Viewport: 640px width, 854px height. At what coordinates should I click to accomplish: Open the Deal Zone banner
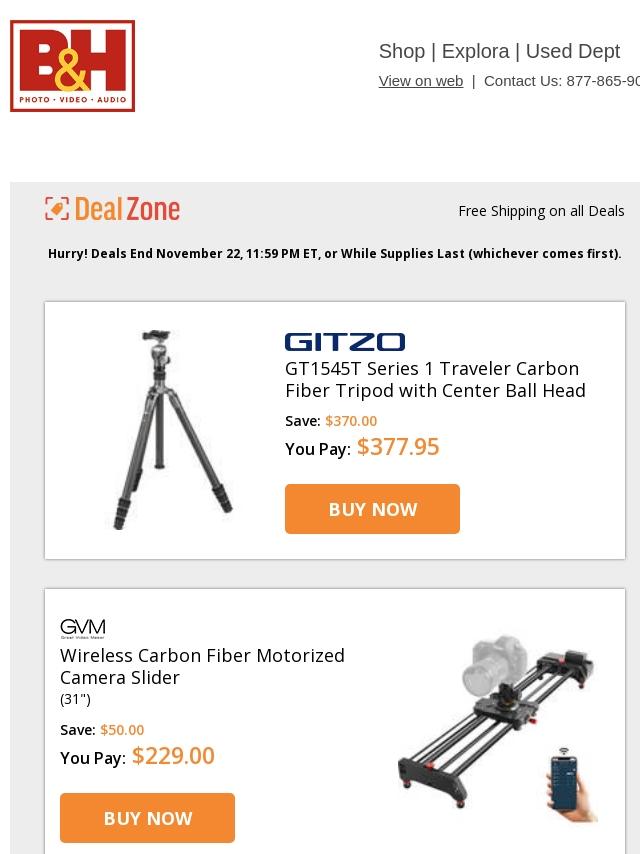tap(113, 209)
